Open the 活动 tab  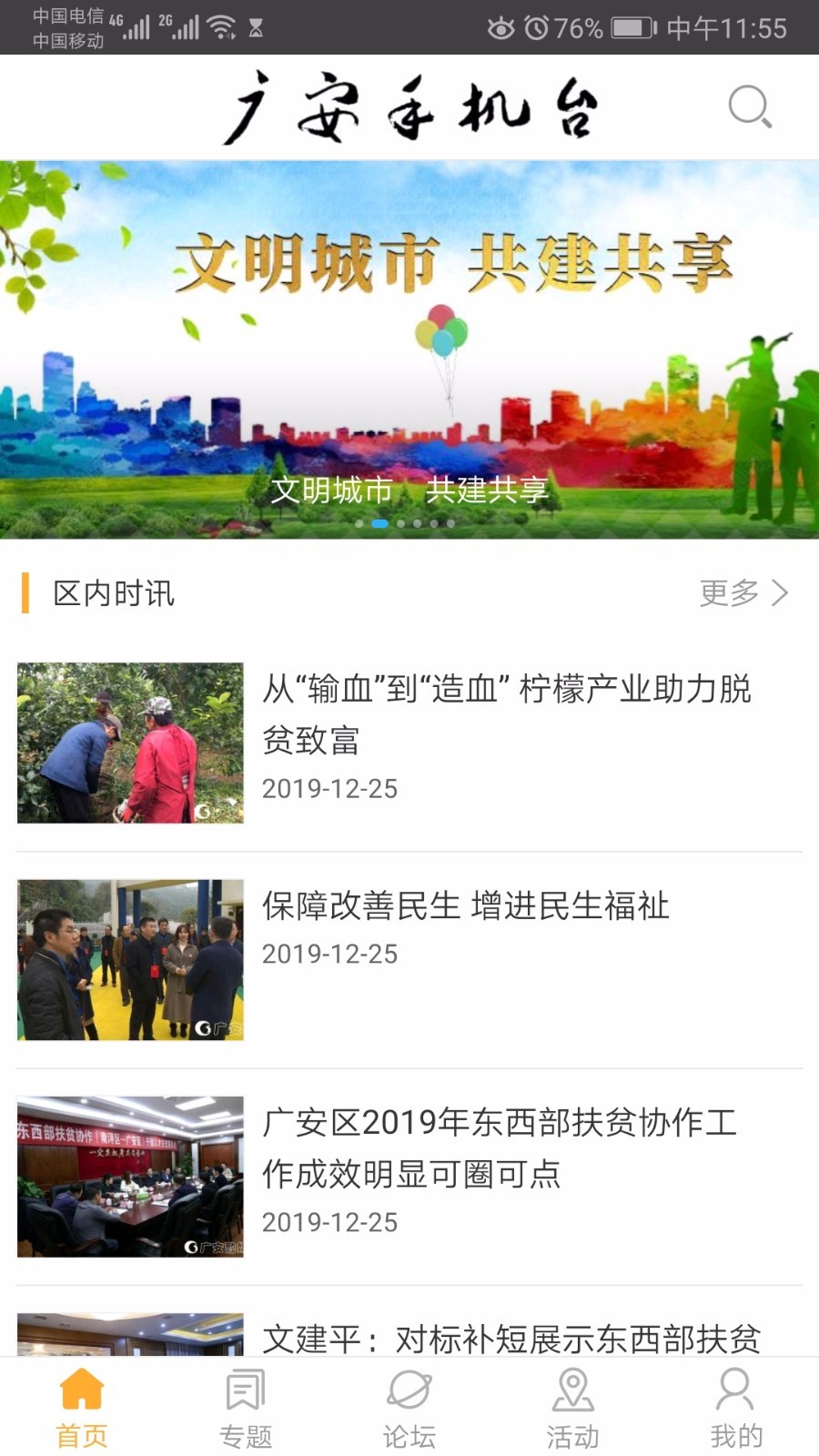(x=573, y=1408)
